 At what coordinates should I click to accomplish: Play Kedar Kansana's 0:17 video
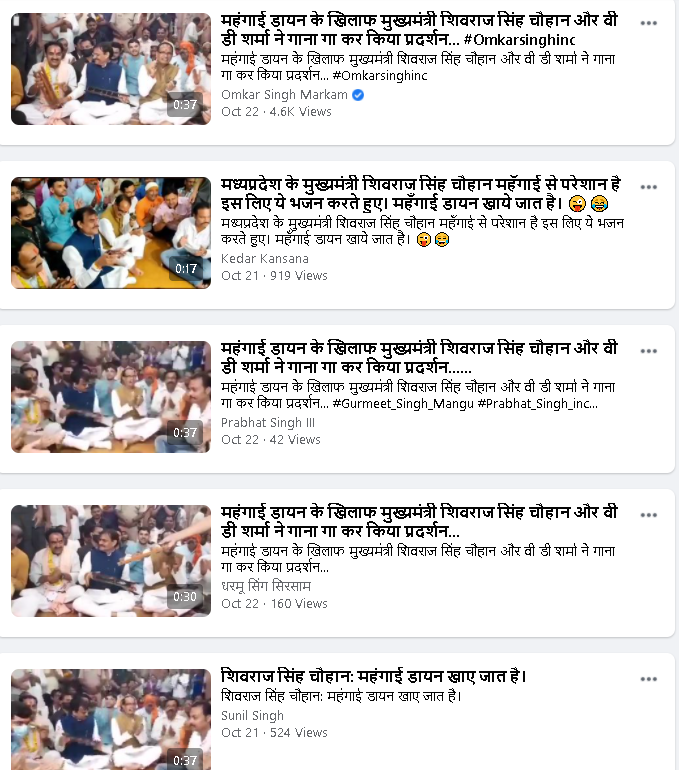pyautogui.click(x=110, y=232)
